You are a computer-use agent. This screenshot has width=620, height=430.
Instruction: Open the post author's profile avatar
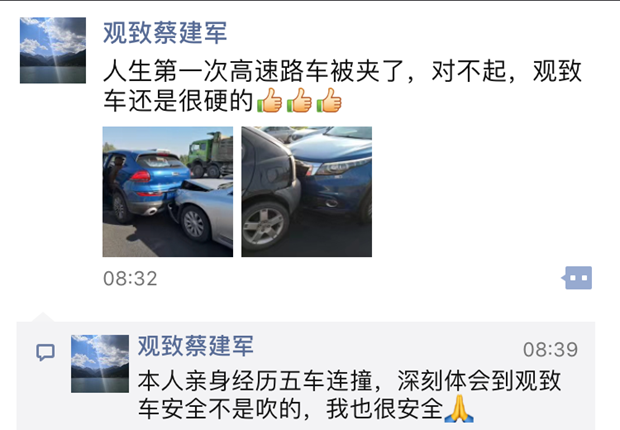pos(52,49)
